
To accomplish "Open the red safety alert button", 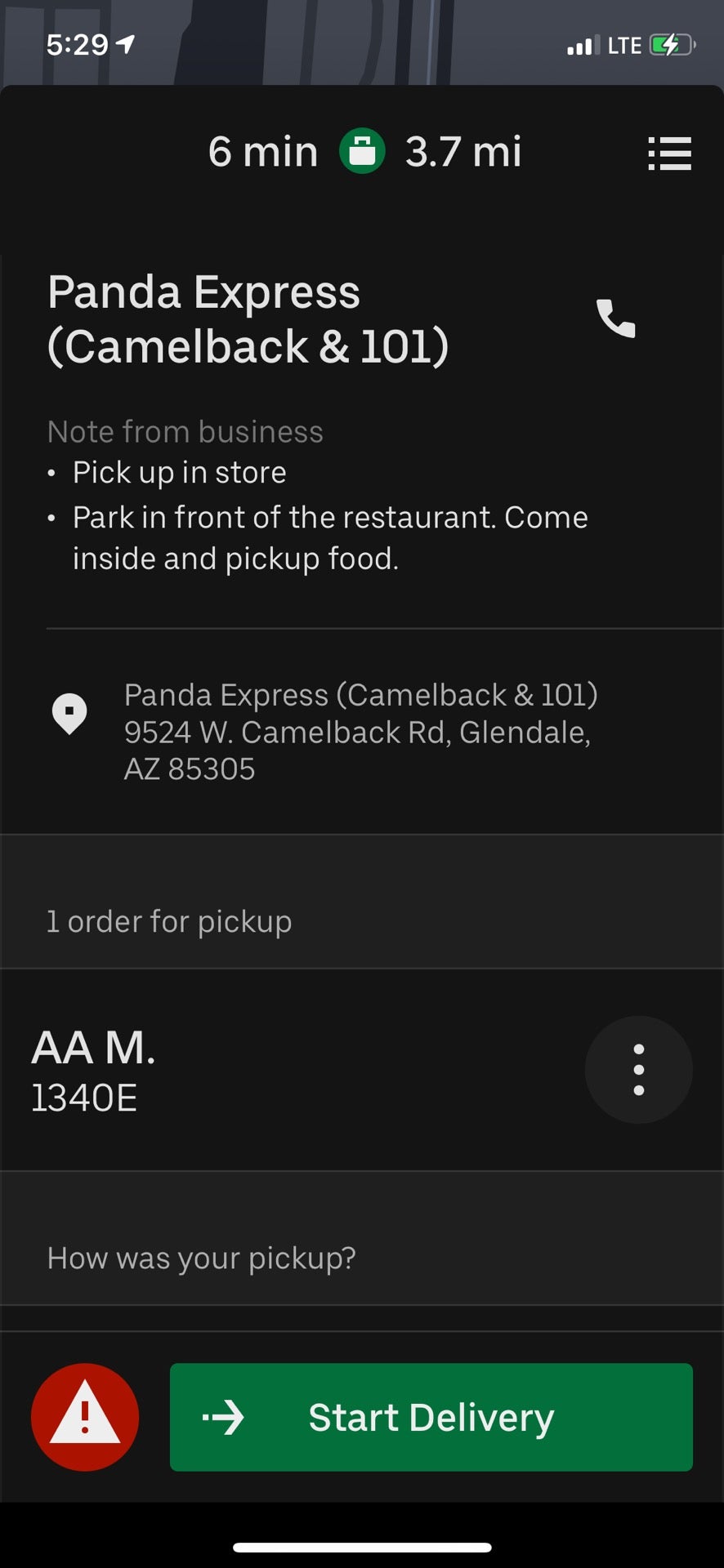I will [85, 1417].
